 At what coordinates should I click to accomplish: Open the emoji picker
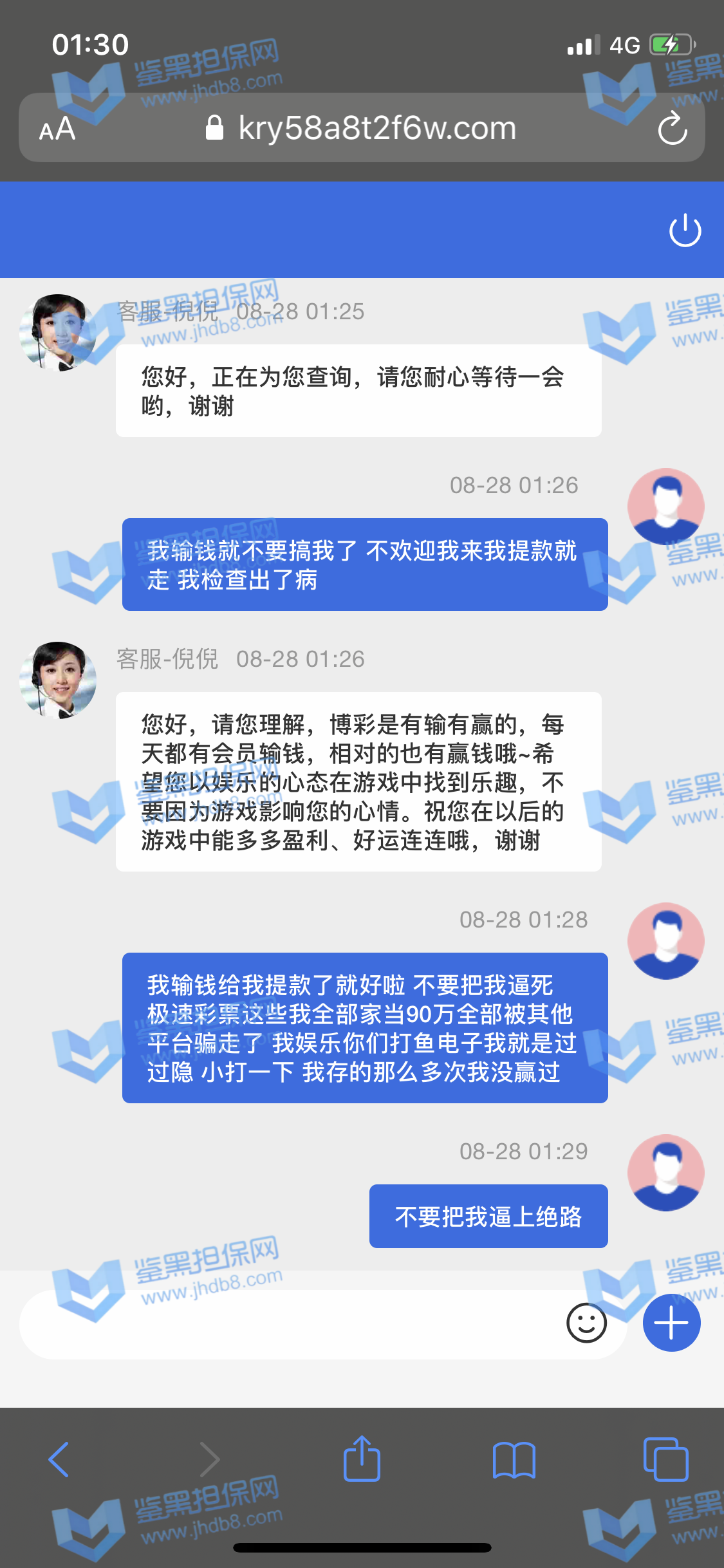[586, 1323]
